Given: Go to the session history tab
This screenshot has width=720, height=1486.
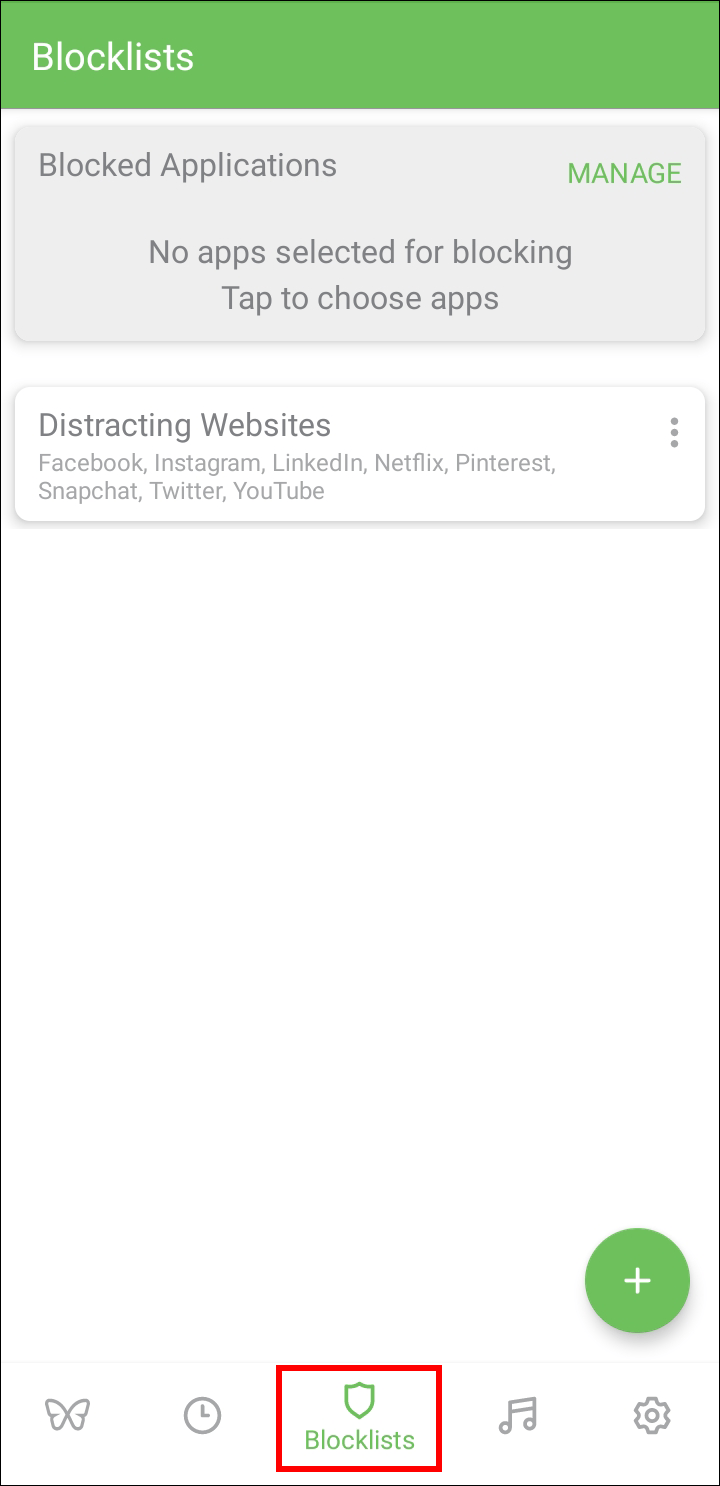Looking at the screenshot, I should pyautogui.click(x=202, y=1414).
